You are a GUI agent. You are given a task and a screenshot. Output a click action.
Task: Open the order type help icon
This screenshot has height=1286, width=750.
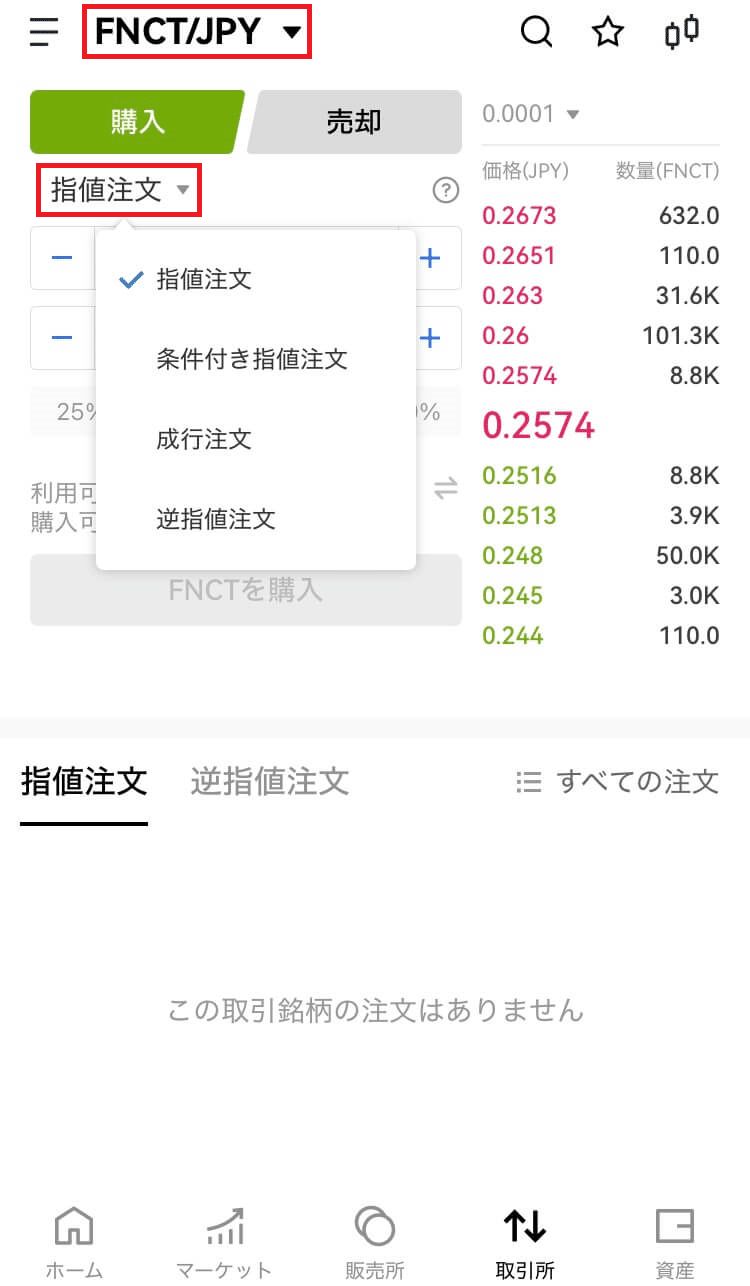(x=446, y=190)
